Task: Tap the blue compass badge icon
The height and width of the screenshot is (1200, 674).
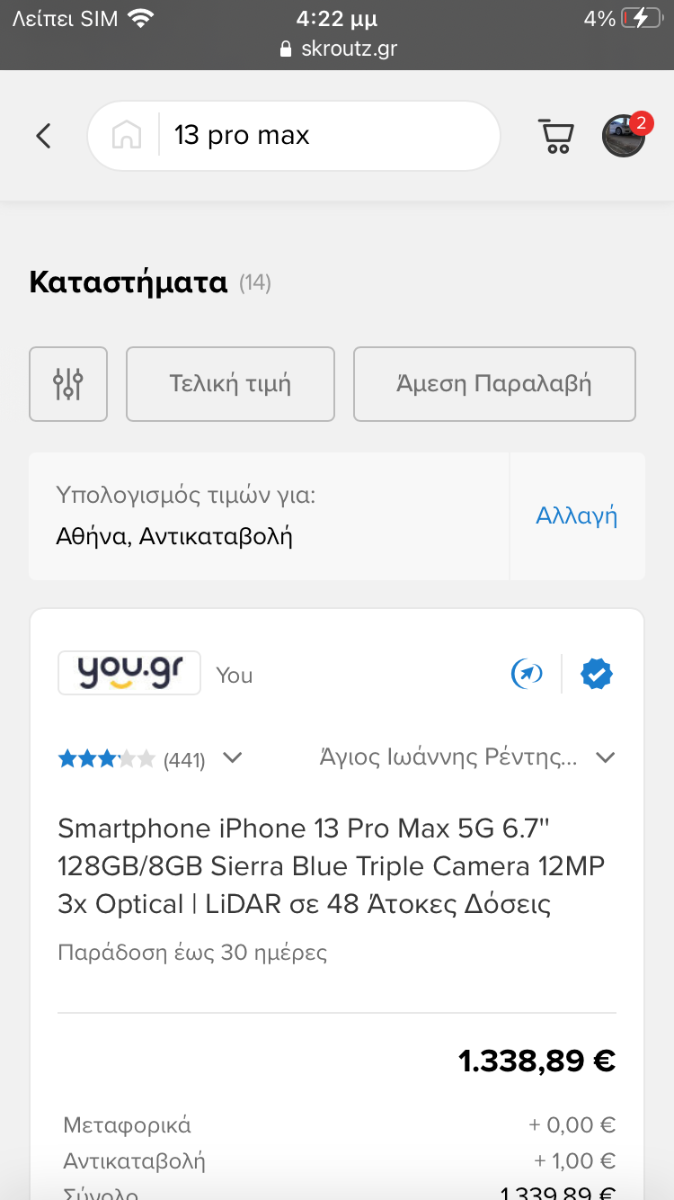Action: [x=527, y=674]
